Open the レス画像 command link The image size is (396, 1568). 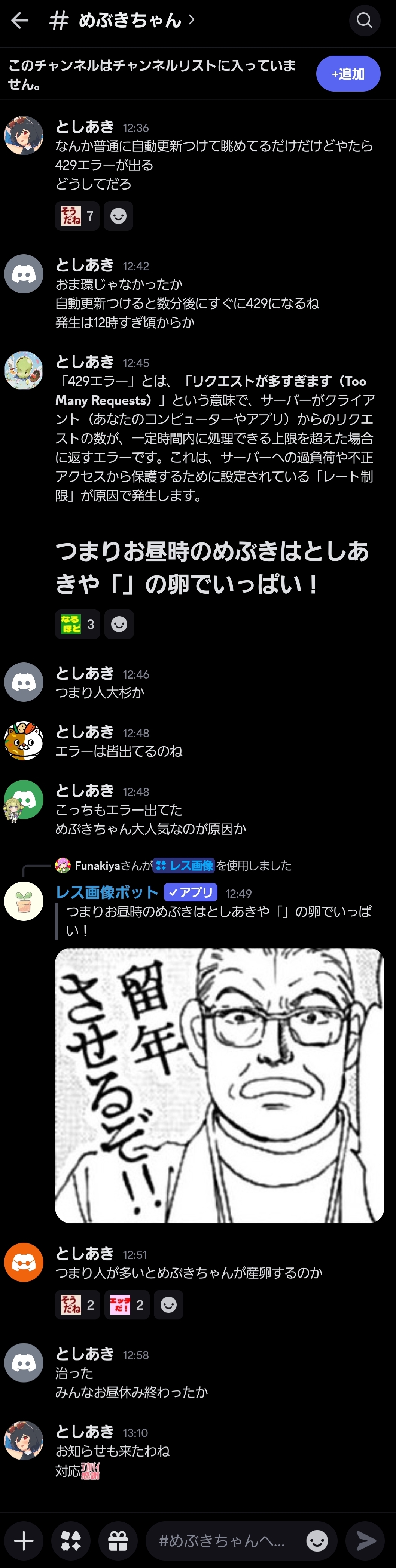pyautogui.click(x=185, y=865)
